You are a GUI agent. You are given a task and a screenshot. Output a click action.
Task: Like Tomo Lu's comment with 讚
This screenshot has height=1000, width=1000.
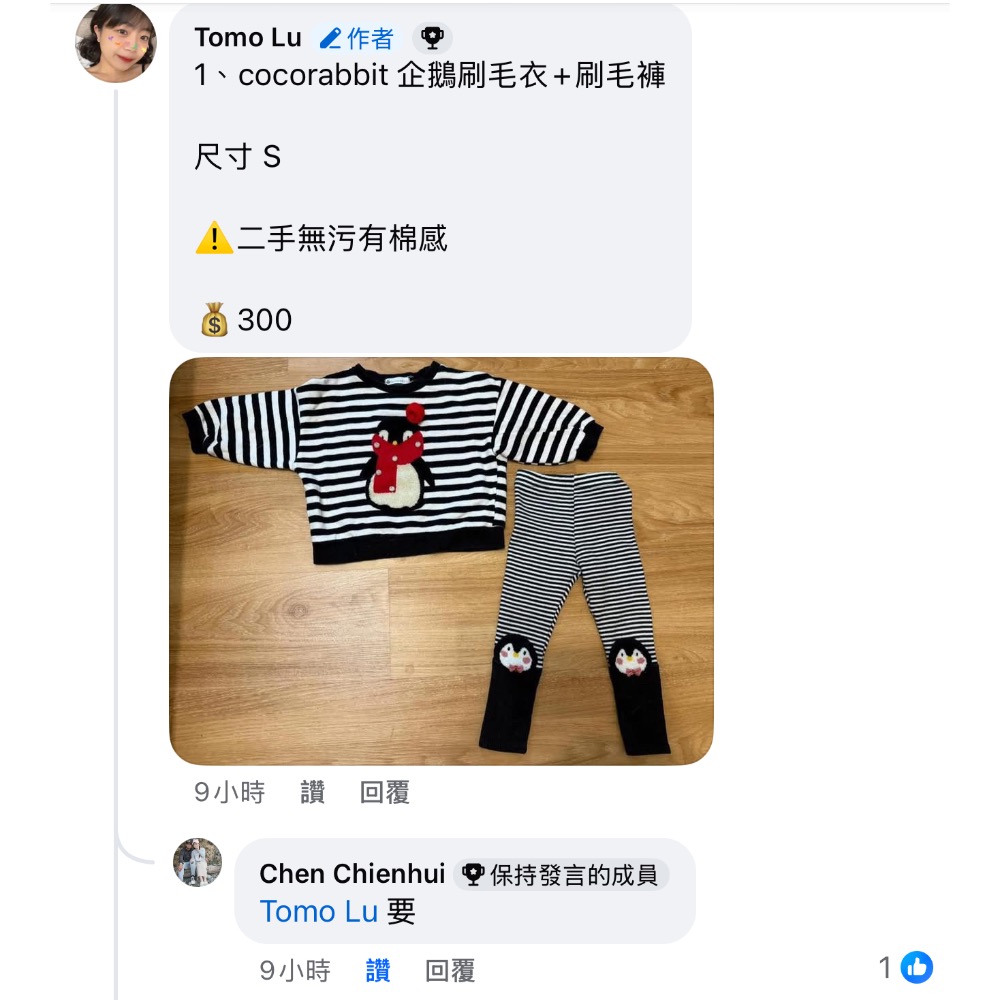[x=312, y=793]
